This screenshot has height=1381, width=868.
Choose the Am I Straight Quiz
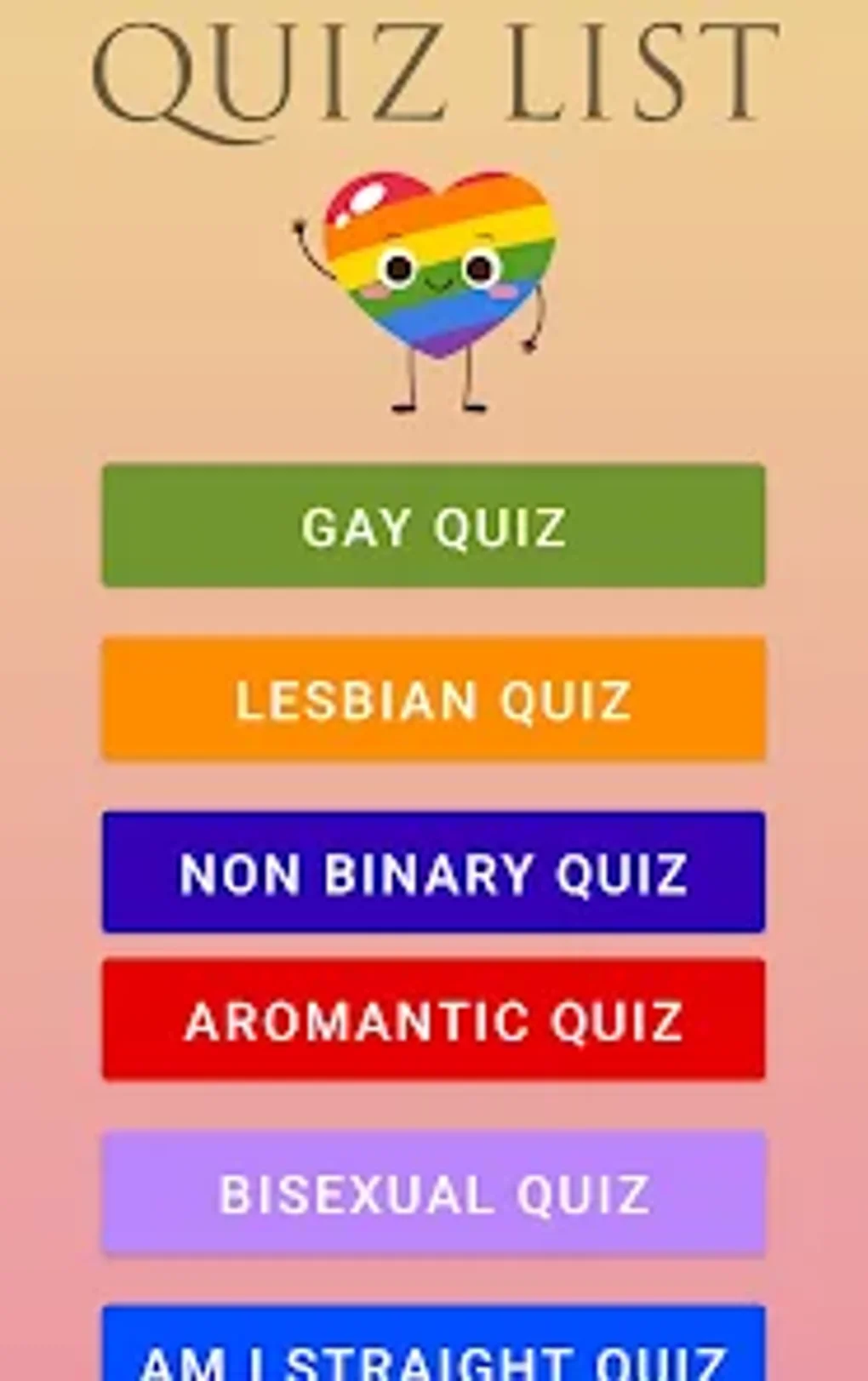tap(433, 1349)
